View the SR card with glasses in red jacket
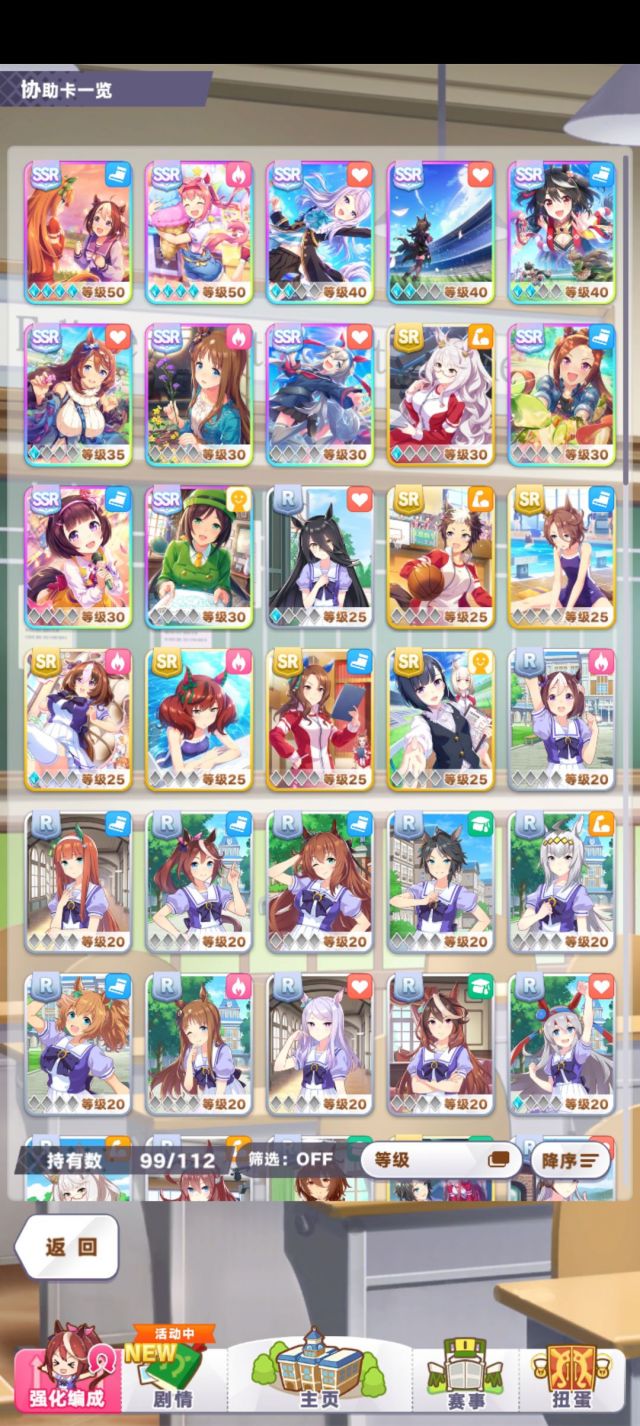The height and width of the screenshot is (1426, 640). (441, 394)
